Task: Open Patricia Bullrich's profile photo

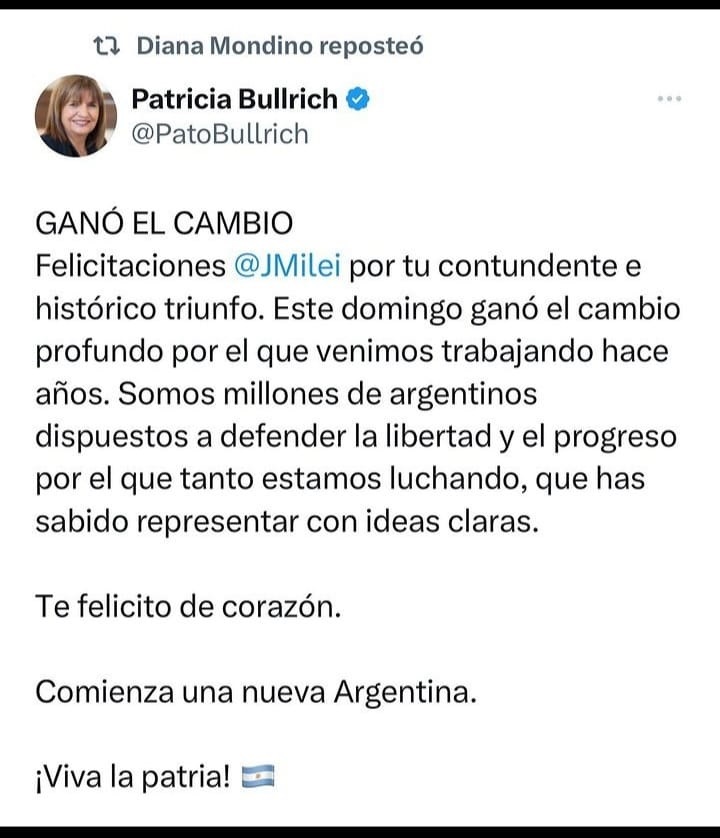Action: pyautogui.click(x=76, y=116)
